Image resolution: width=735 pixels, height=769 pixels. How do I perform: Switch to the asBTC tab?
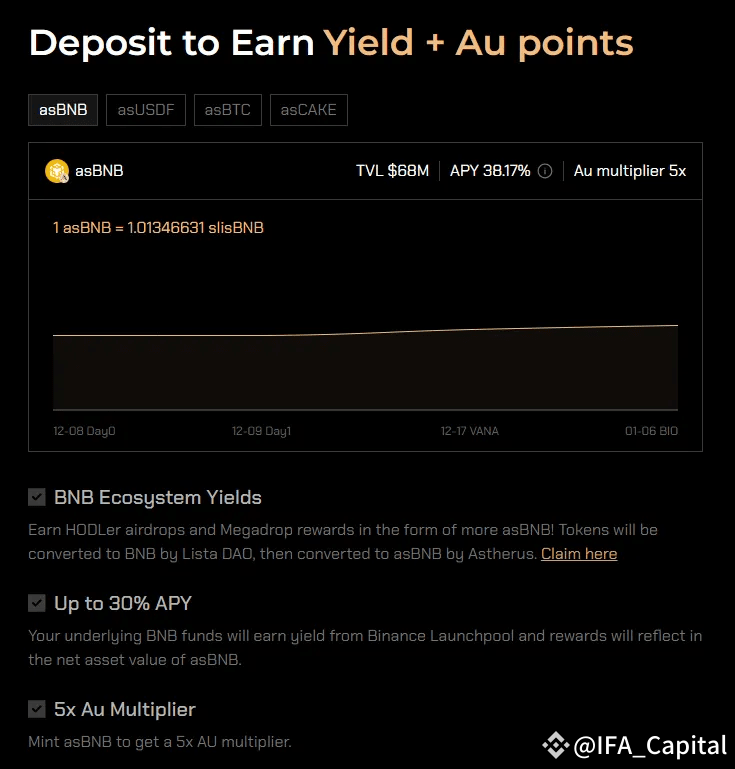228,110
